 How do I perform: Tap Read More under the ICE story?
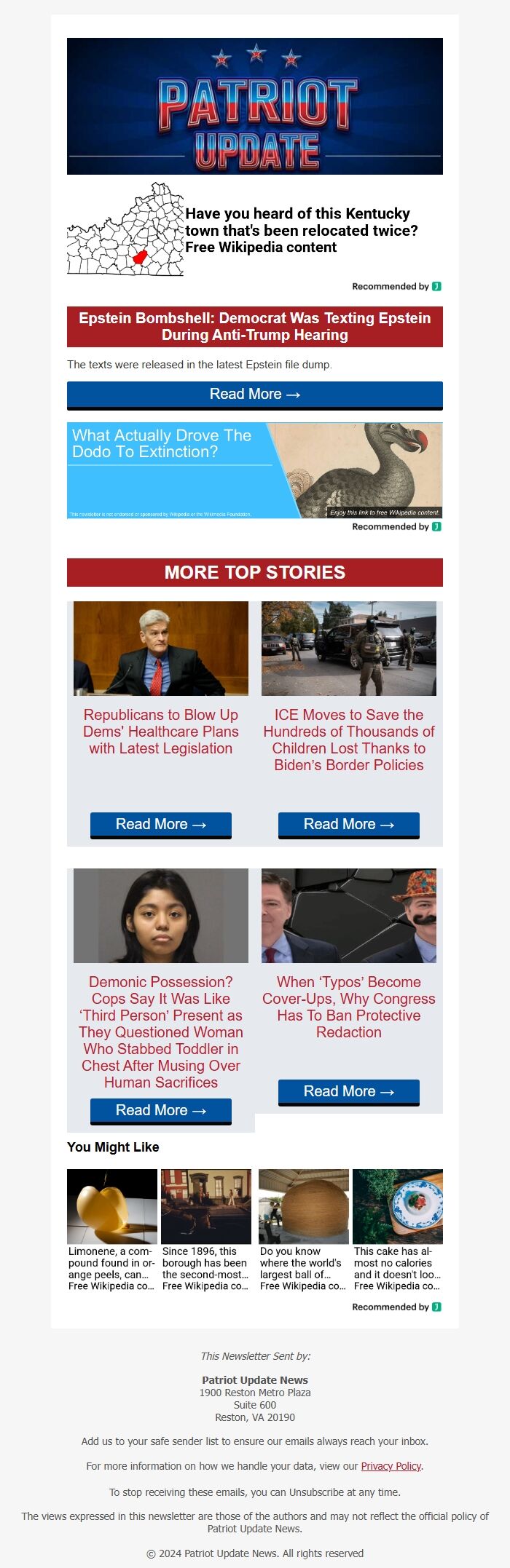coord(348,825)
